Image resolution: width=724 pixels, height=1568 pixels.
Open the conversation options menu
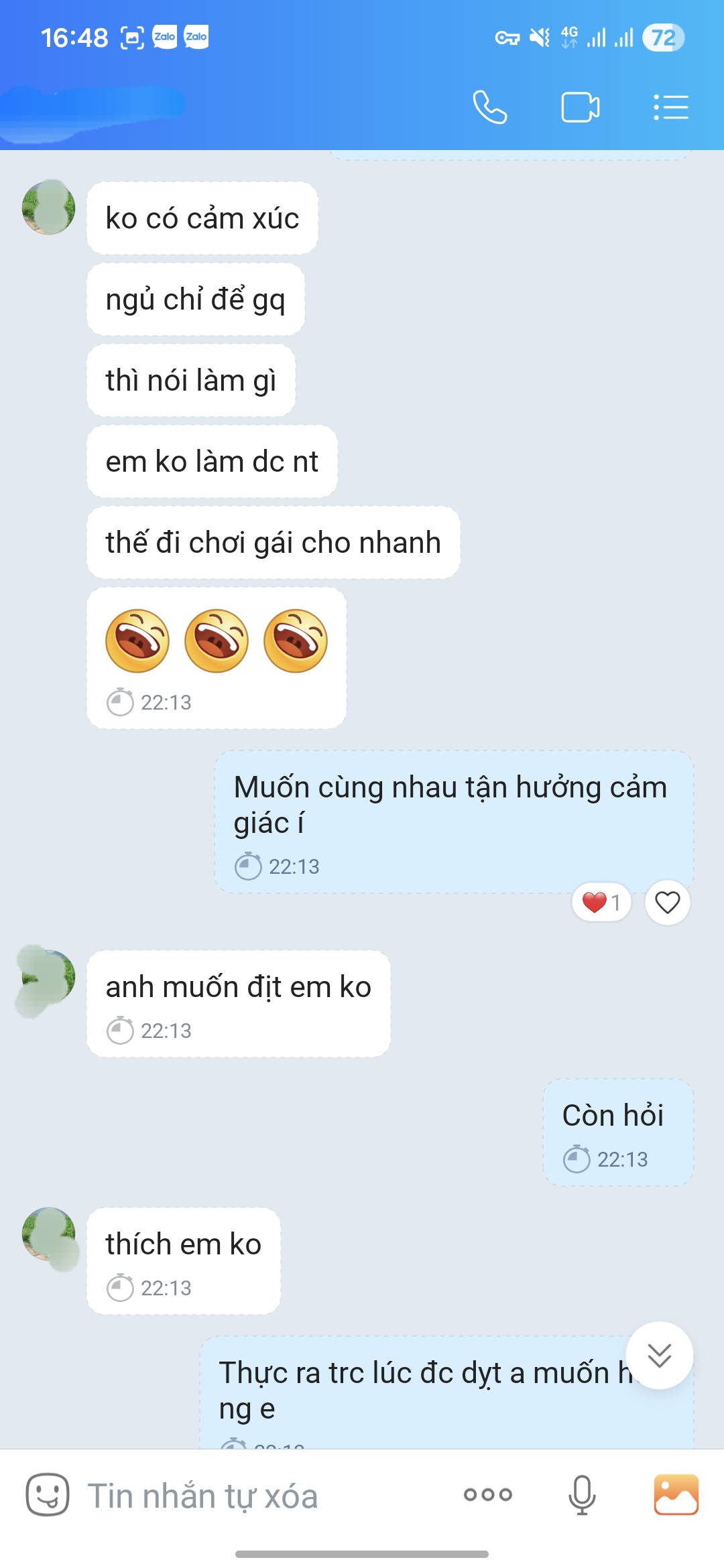tap(670, 107)
